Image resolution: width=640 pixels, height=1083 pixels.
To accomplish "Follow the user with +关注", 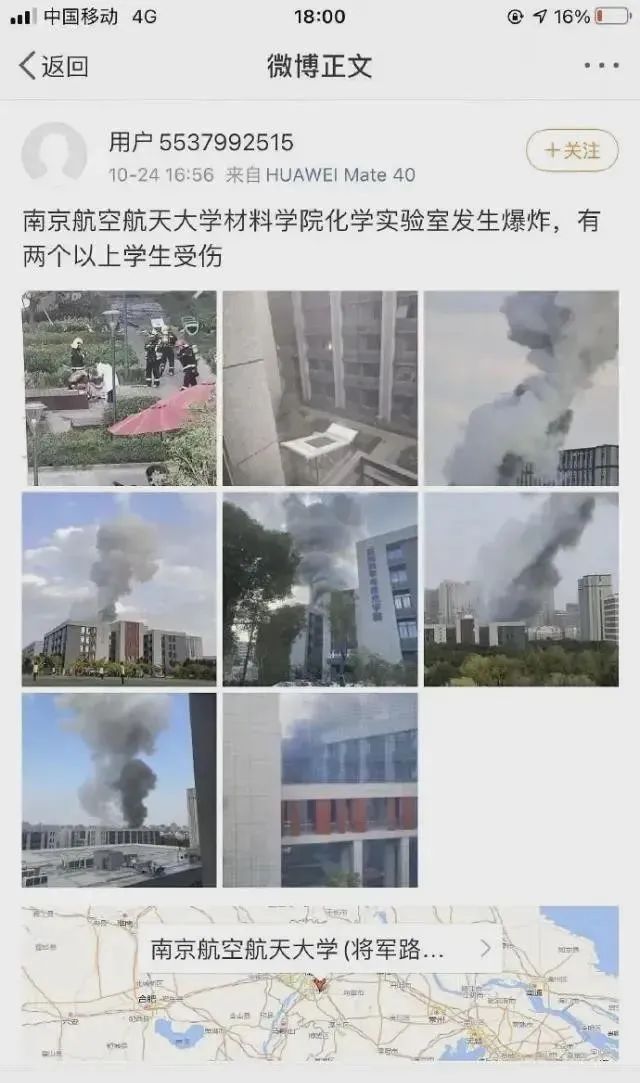I will tap(572, 151).
